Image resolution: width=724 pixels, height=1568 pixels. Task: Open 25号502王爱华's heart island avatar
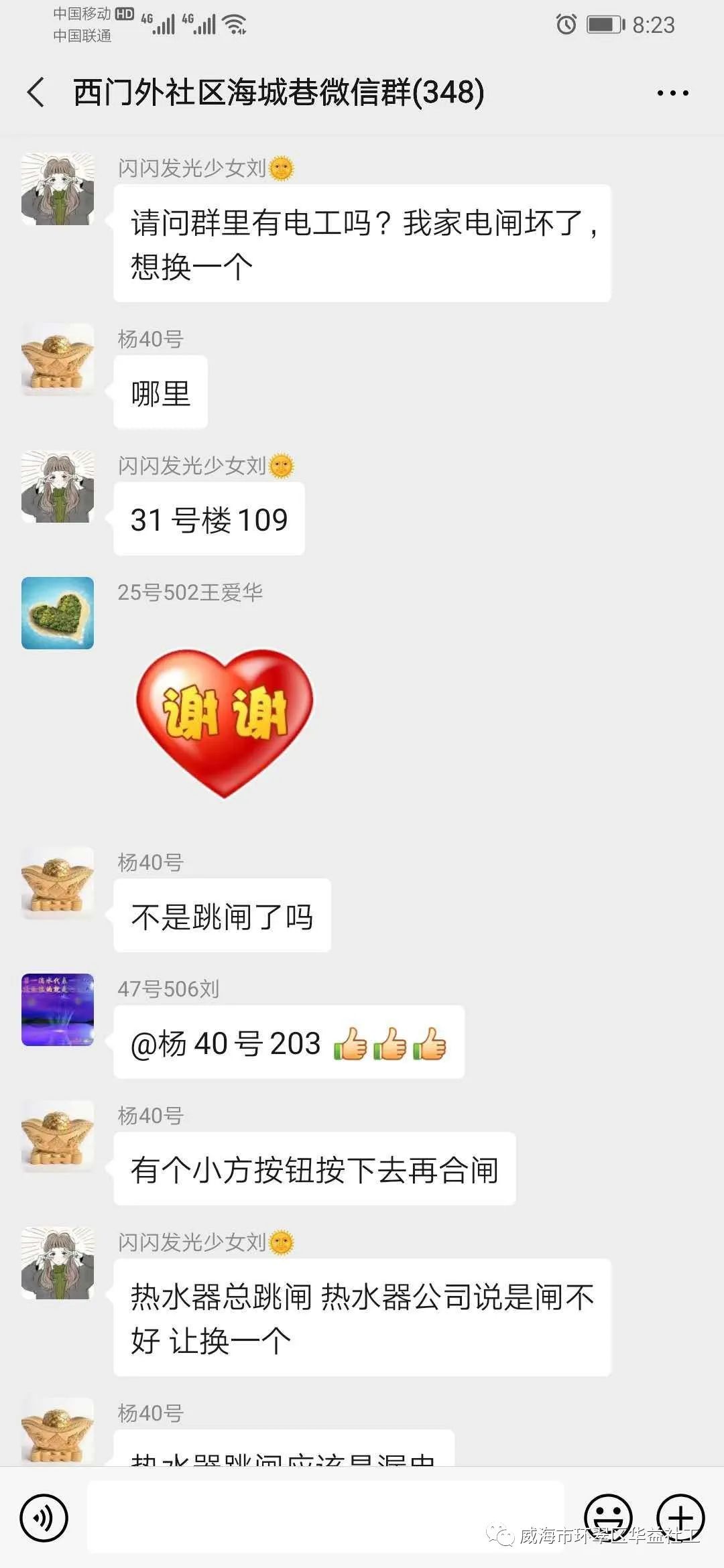58,613
